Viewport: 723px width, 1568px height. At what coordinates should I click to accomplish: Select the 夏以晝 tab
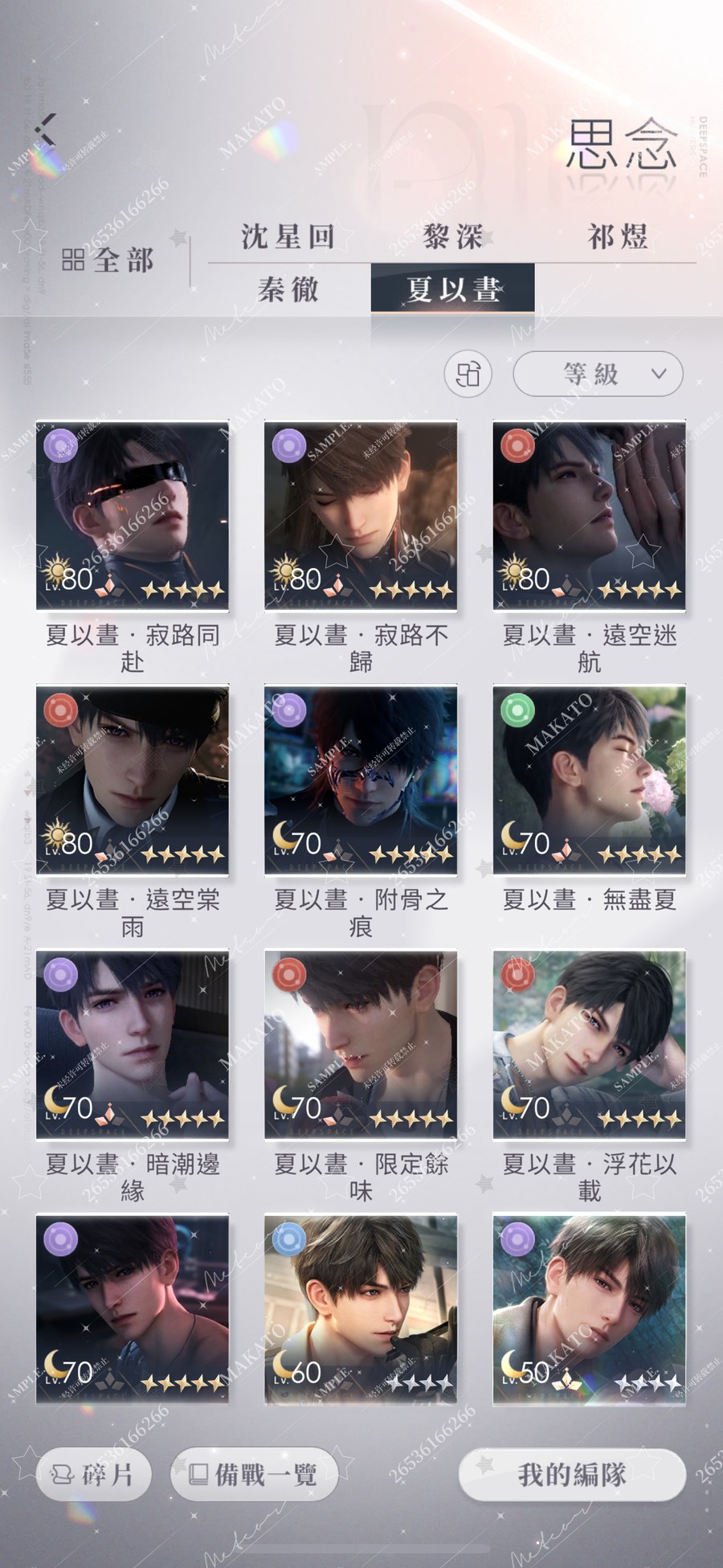coord(453,289)
